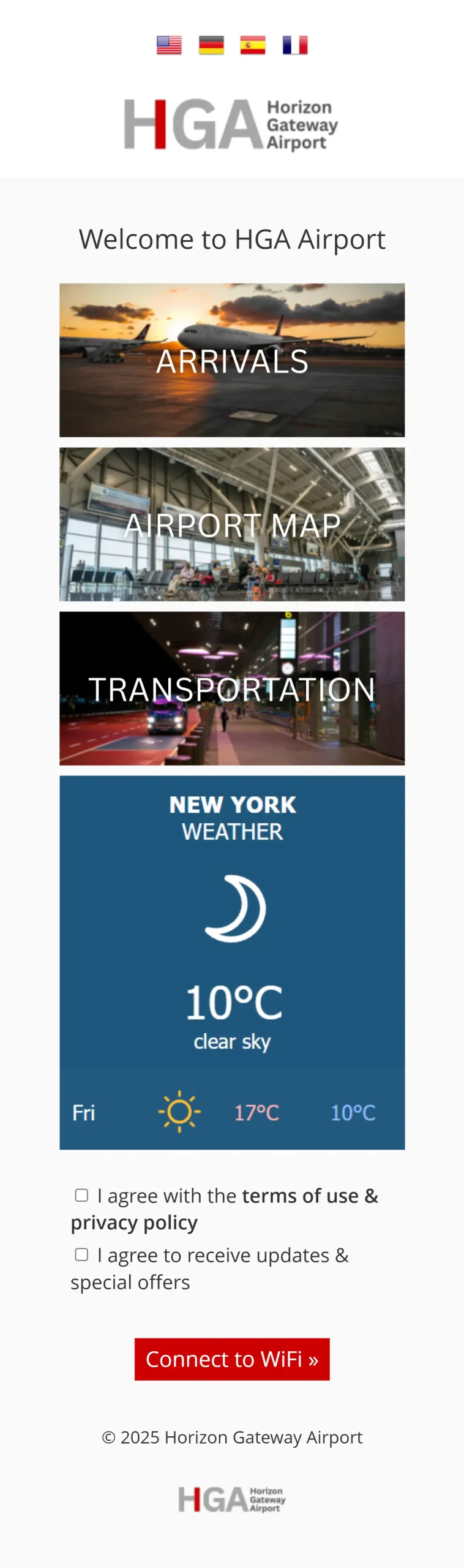Open the Airport Map tile
This screenshot has width=464, height=1568.
click(232, 524)
